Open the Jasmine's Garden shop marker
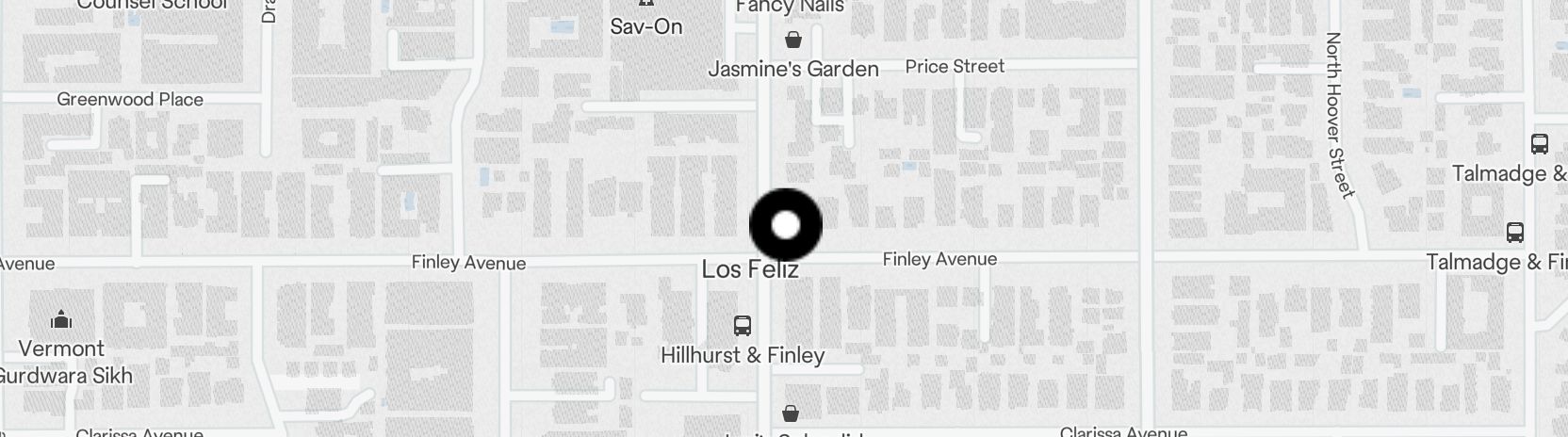Viewport: 1568px width, 437px height. (x=793, y=40)
